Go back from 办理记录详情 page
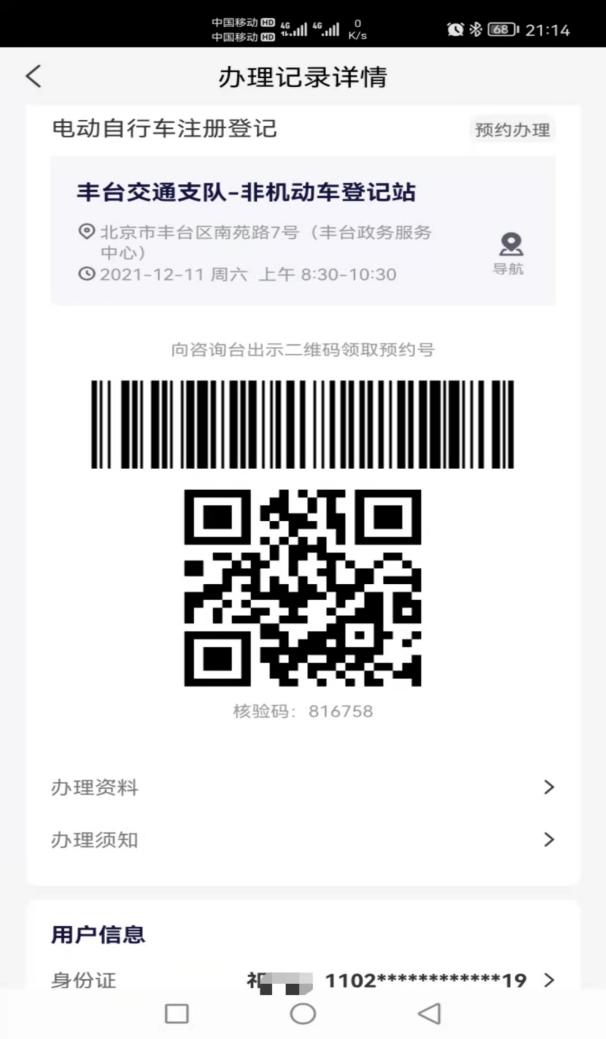 click(x=34, y=77)
